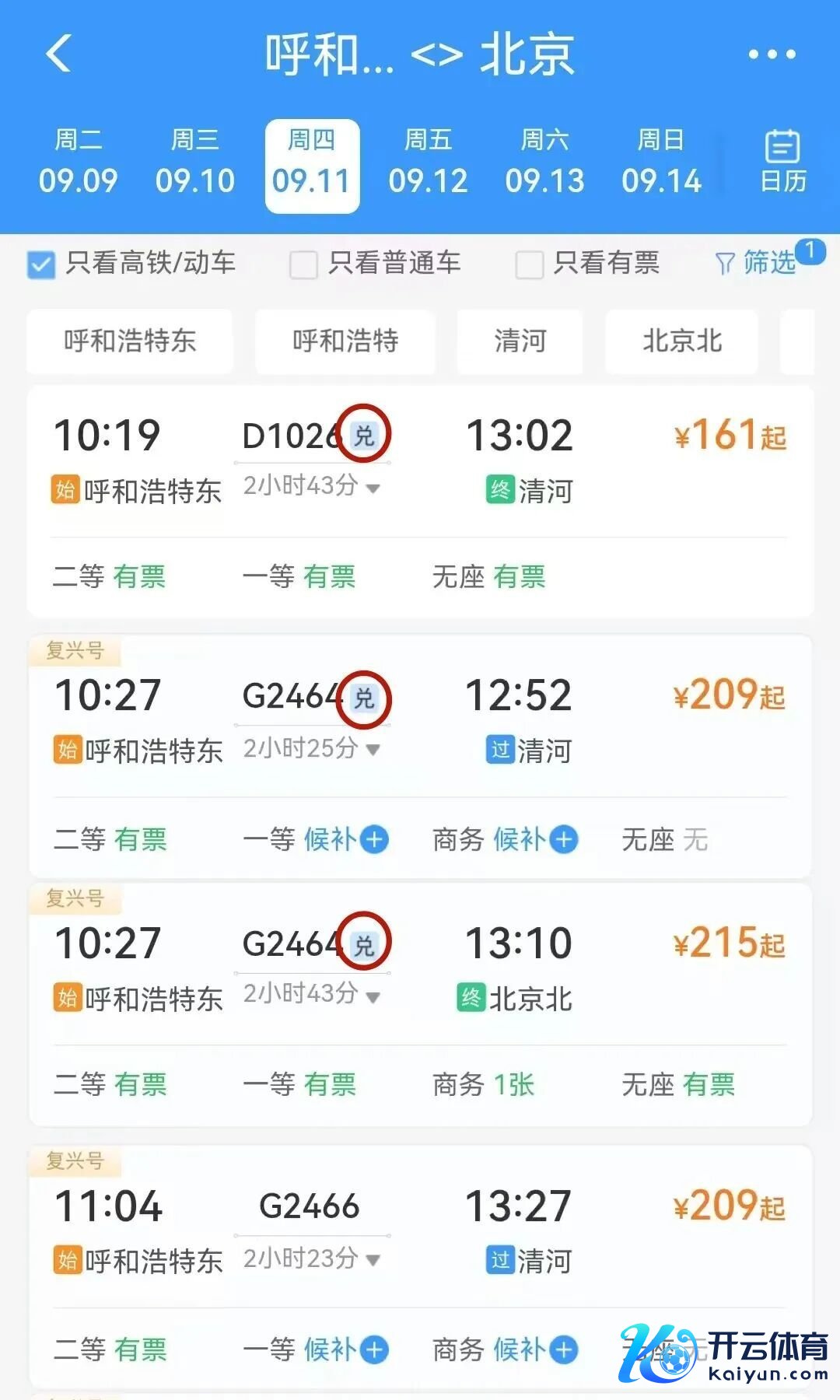840x1400 pixels.
Task: Filter by 清河 station chip
Action: 520,341
